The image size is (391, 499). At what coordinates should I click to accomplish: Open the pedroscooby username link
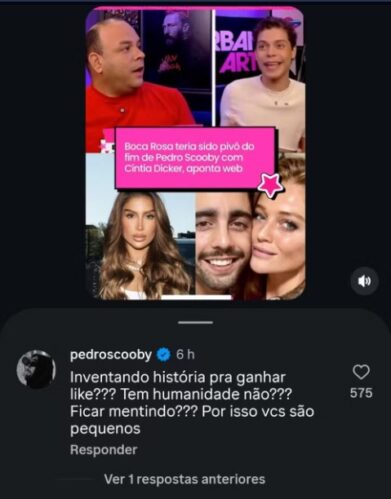(x=111, y=355)
